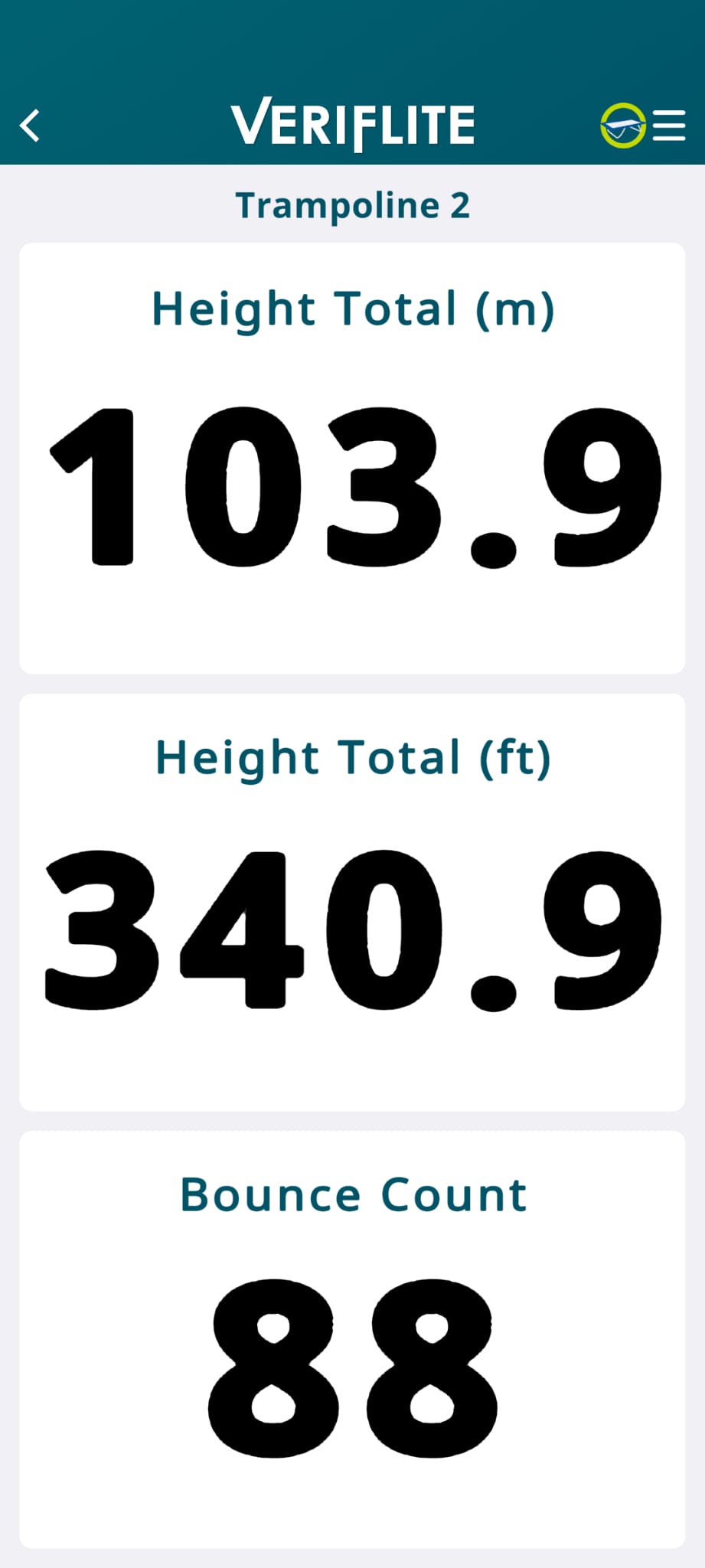Open the hamburger menu
The image size is (705, 1568).
tap(669, 126)
